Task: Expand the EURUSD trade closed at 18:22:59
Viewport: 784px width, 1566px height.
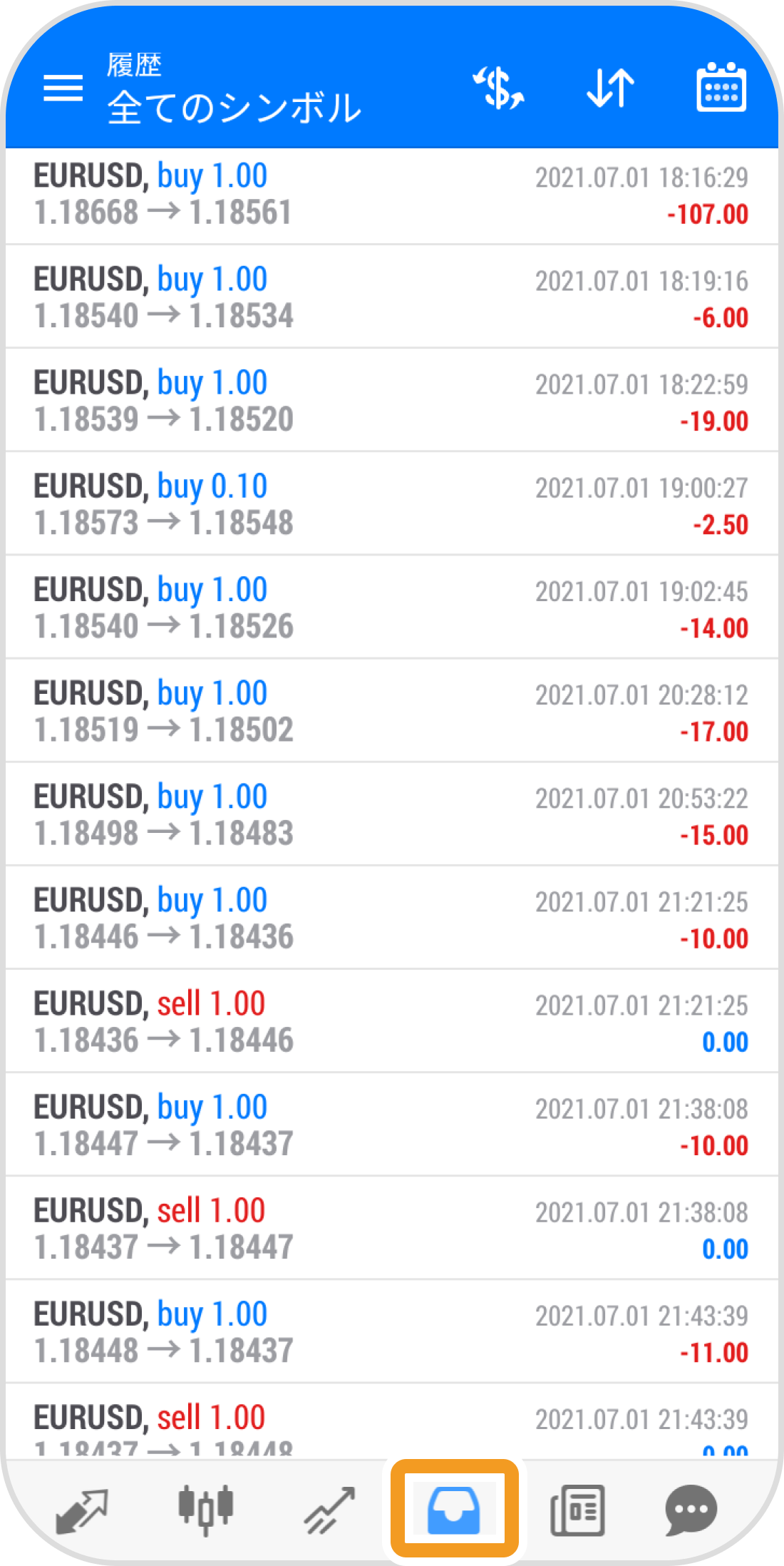Action: click(x=391, y=401)
